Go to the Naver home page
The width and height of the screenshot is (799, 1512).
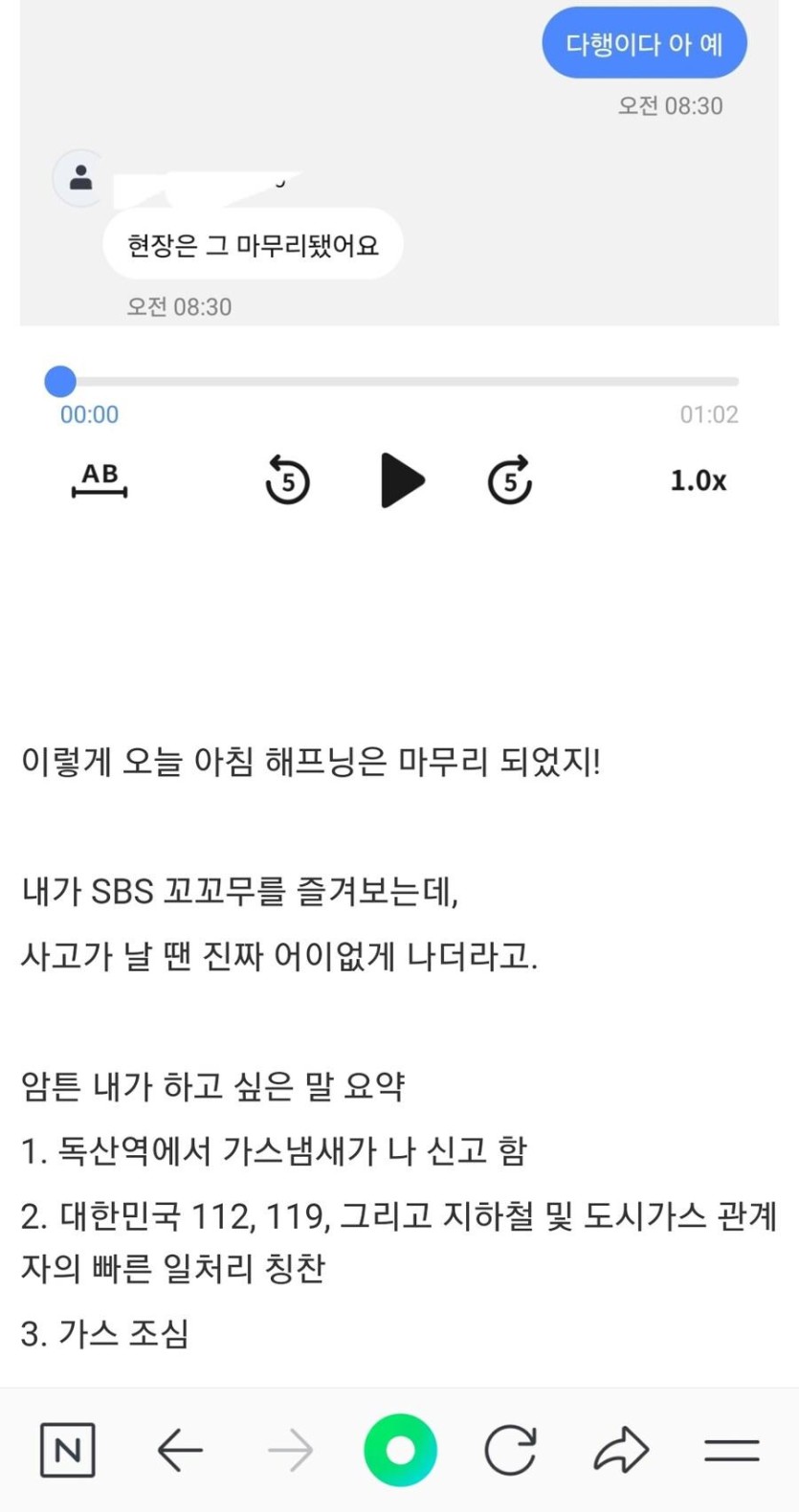click(67, 1450)
